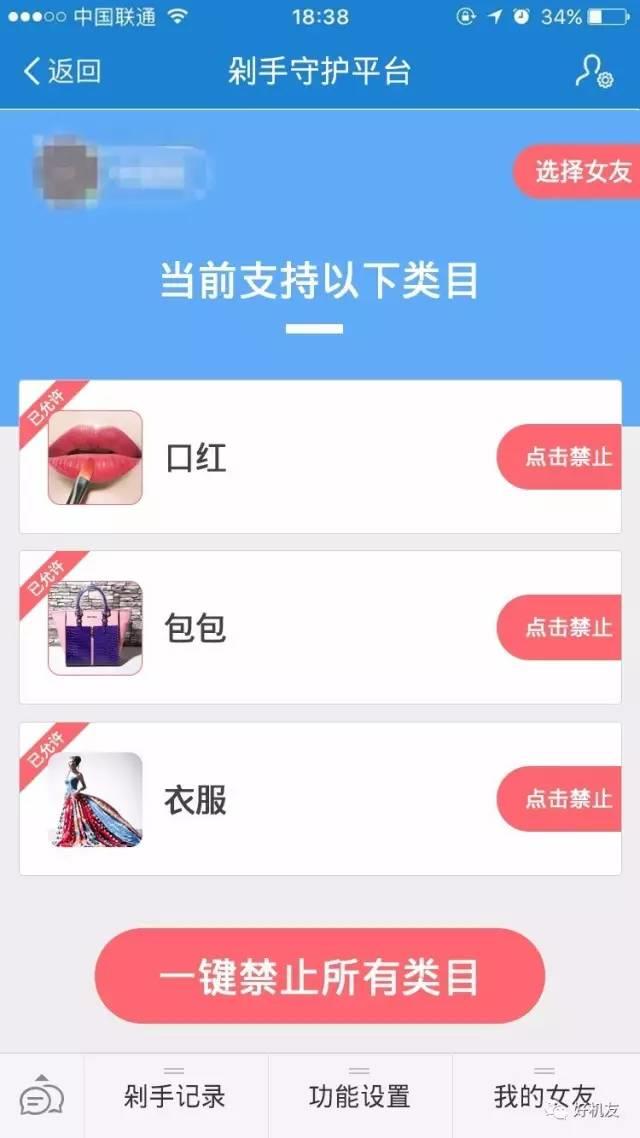Tap 一键禁止所有类目 to ban all categories
Screen dimensions: 640x1138
pyautogui.click(x=320, y=976)
